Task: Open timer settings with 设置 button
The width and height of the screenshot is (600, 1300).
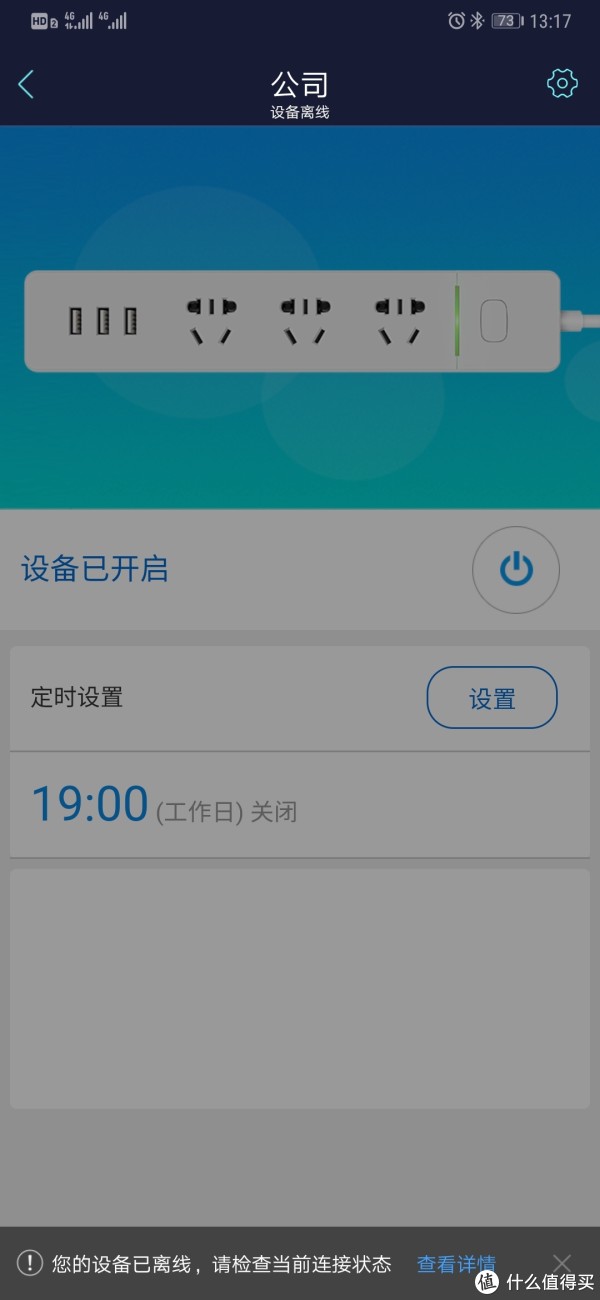Action: click(492, 698)
